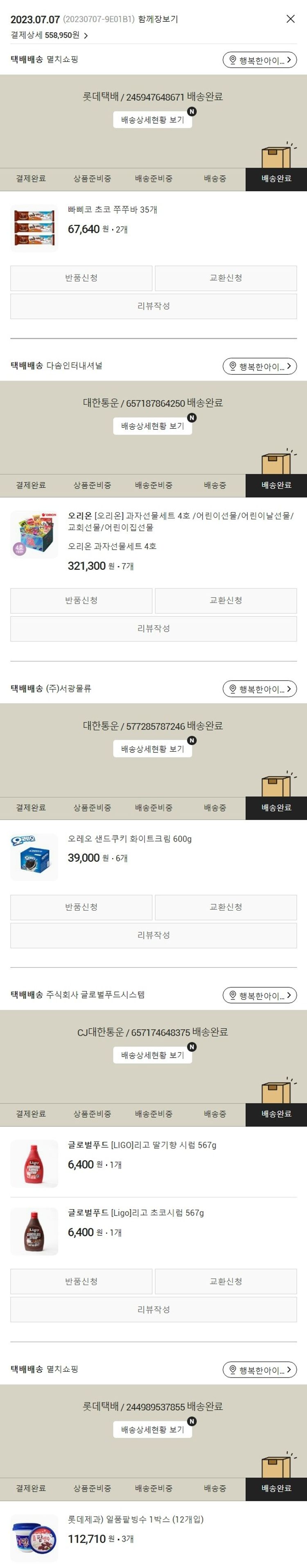
Task: Request exchange for 오레오 샌드쿠키 화이트크림
Action: pyautogui.click(x=226, y=907)
